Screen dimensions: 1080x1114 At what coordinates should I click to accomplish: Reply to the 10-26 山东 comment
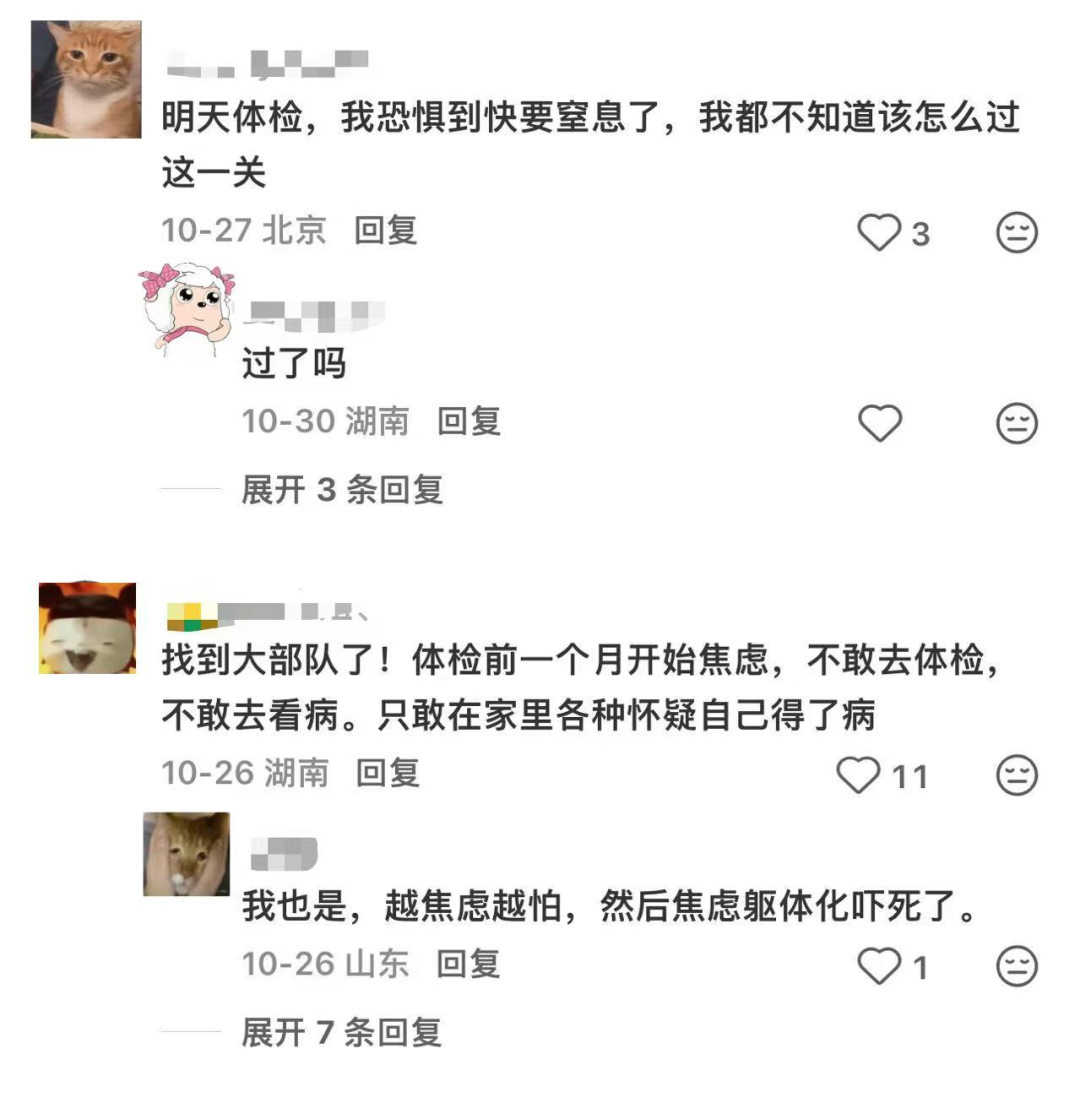tap(468, 964)
